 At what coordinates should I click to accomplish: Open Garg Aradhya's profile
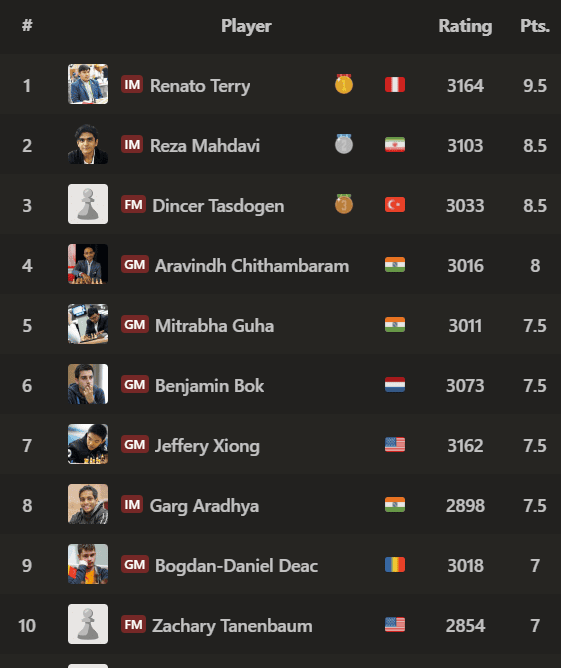(x=204, y=506)
